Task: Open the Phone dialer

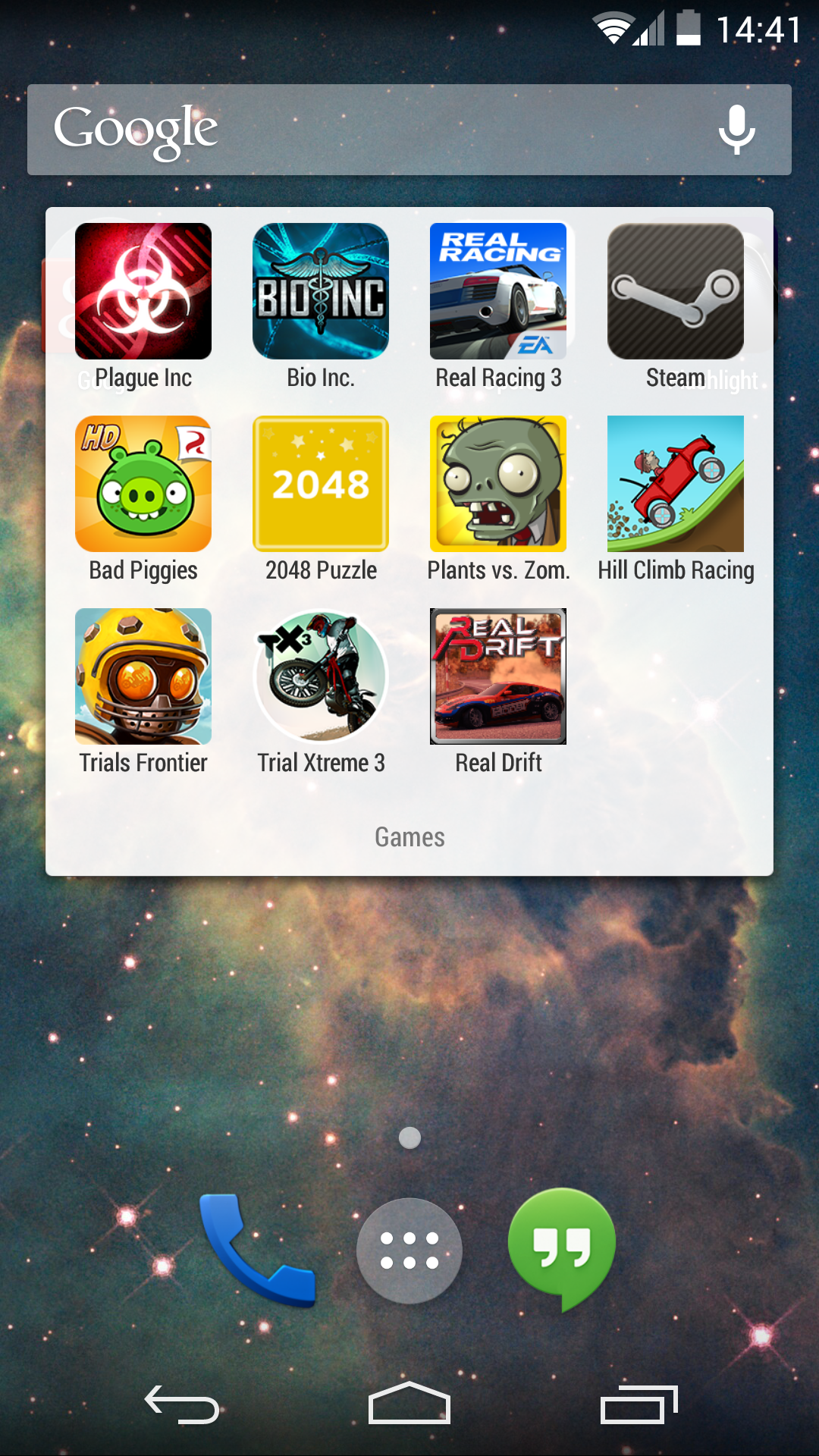Action: (256, 1250)
